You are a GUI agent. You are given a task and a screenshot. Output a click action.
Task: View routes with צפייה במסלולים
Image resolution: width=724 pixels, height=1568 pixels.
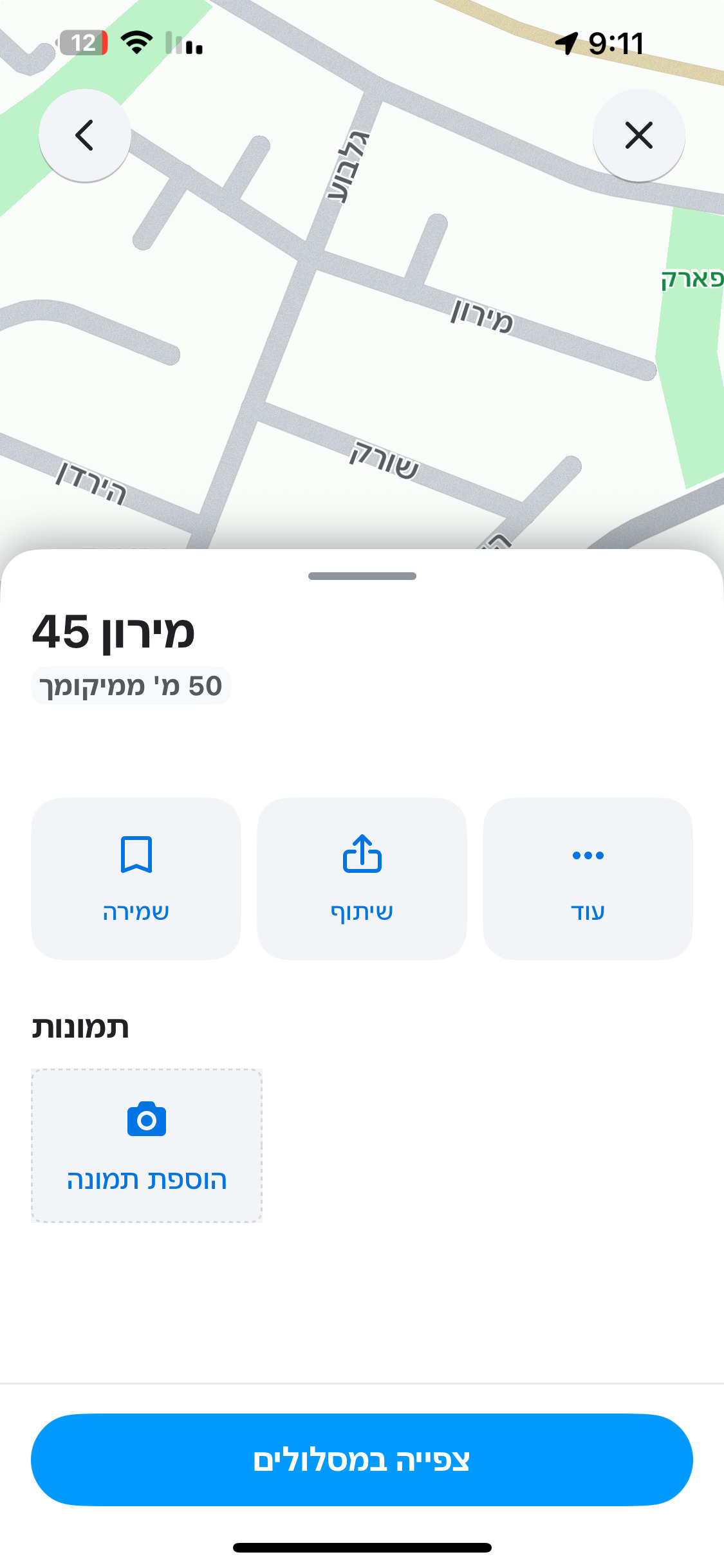[x=362, y=1459]
